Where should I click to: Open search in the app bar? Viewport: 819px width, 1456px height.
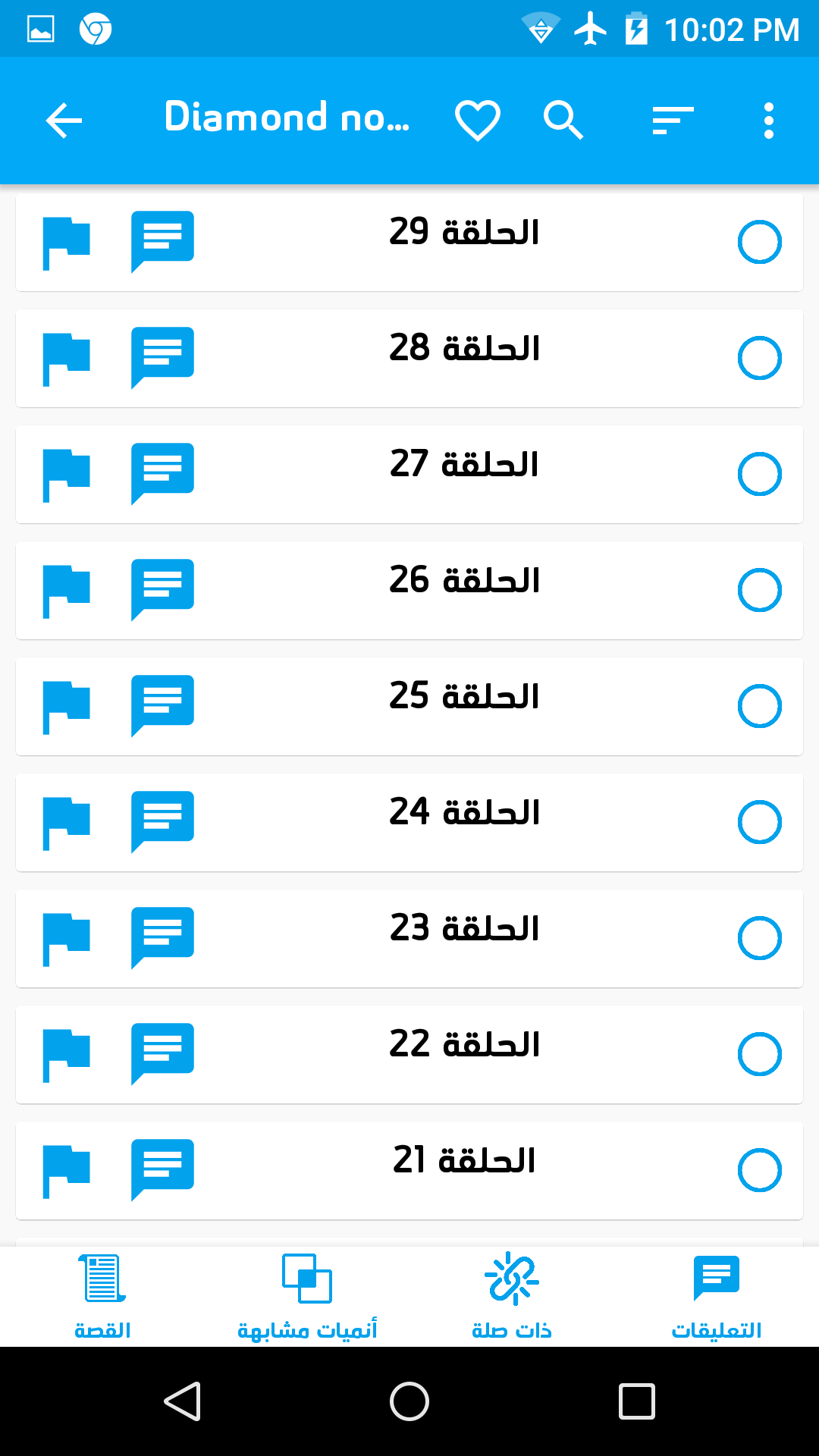pos(563,121)
